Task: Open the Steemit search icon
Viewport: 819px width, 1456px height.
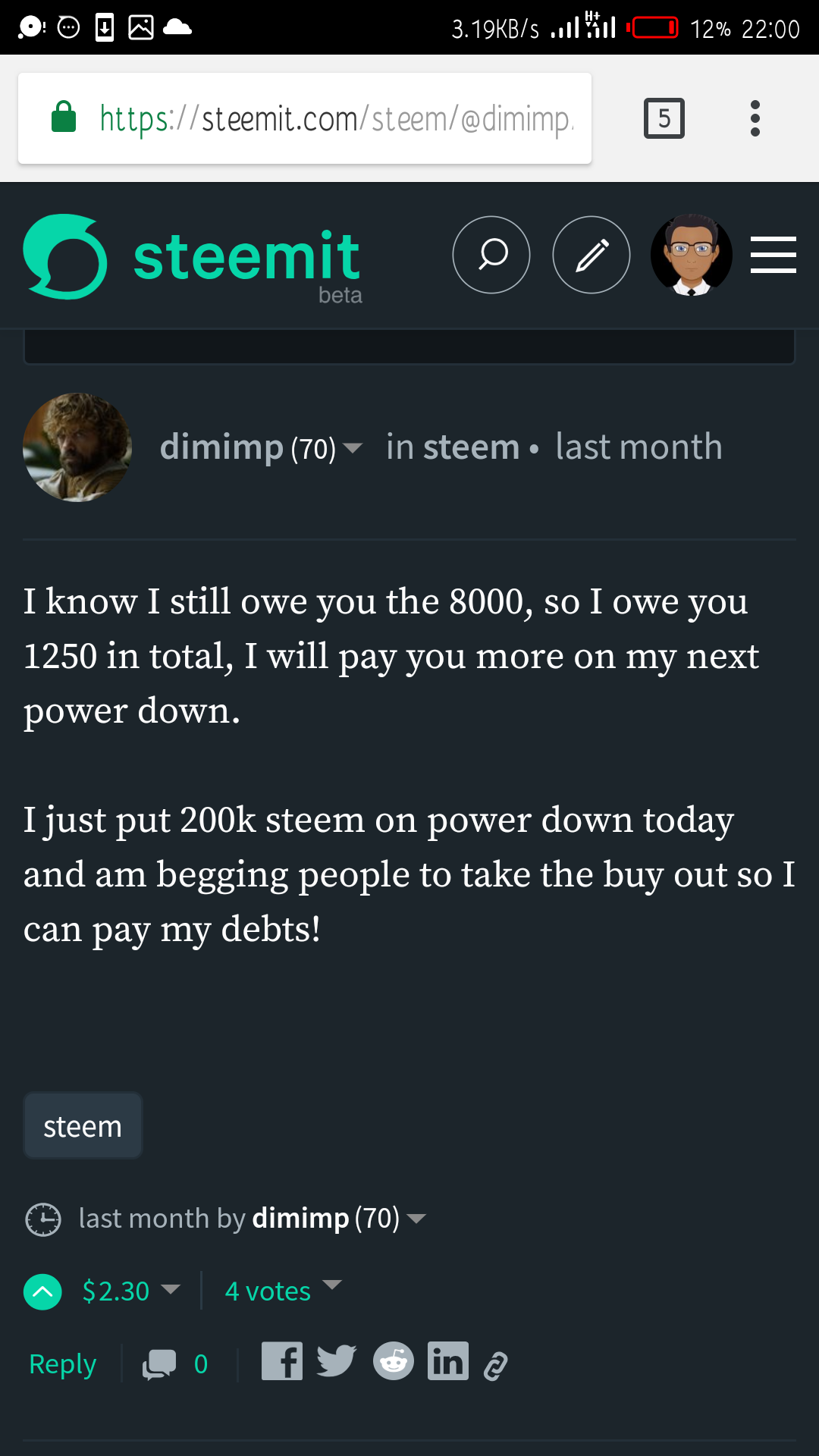Action: (491, 255)
